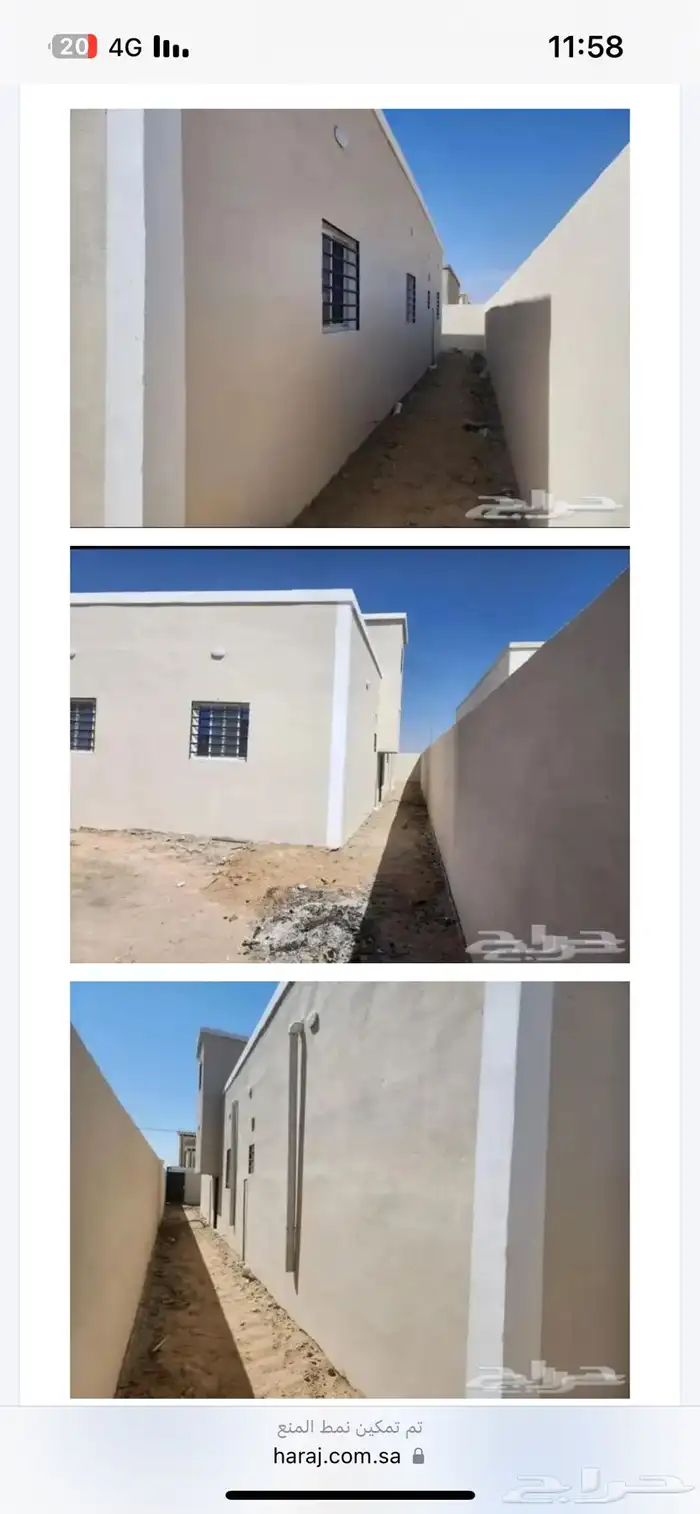
Task: Tap the haraj.com.sa address bar
Action: (x=348, y=1456)
